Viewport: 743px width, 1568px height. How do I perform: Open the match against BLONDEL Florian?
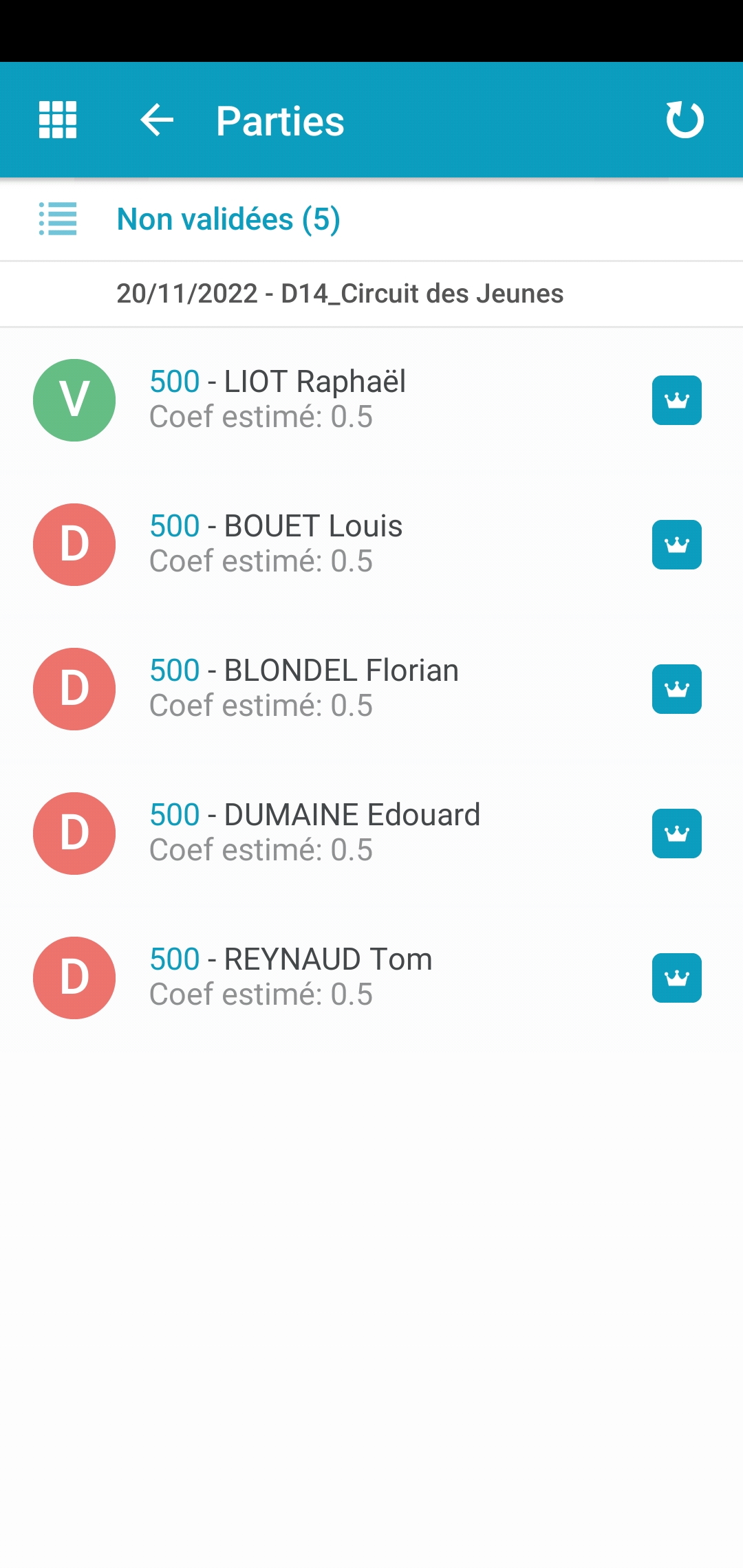point(371,689)
